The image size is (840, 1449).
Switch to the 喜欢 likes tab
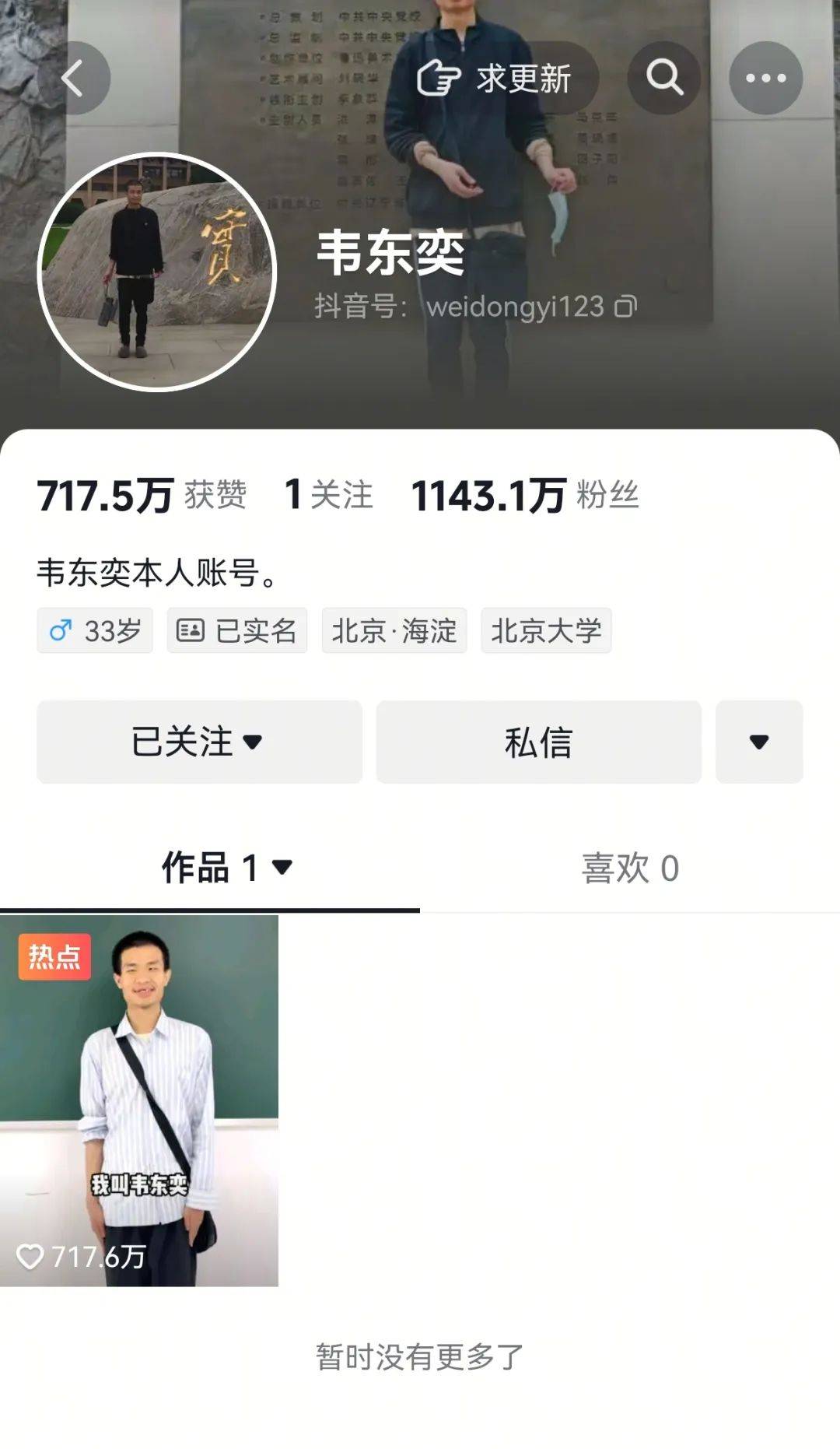pyautogui.click(x=630, y=868)
